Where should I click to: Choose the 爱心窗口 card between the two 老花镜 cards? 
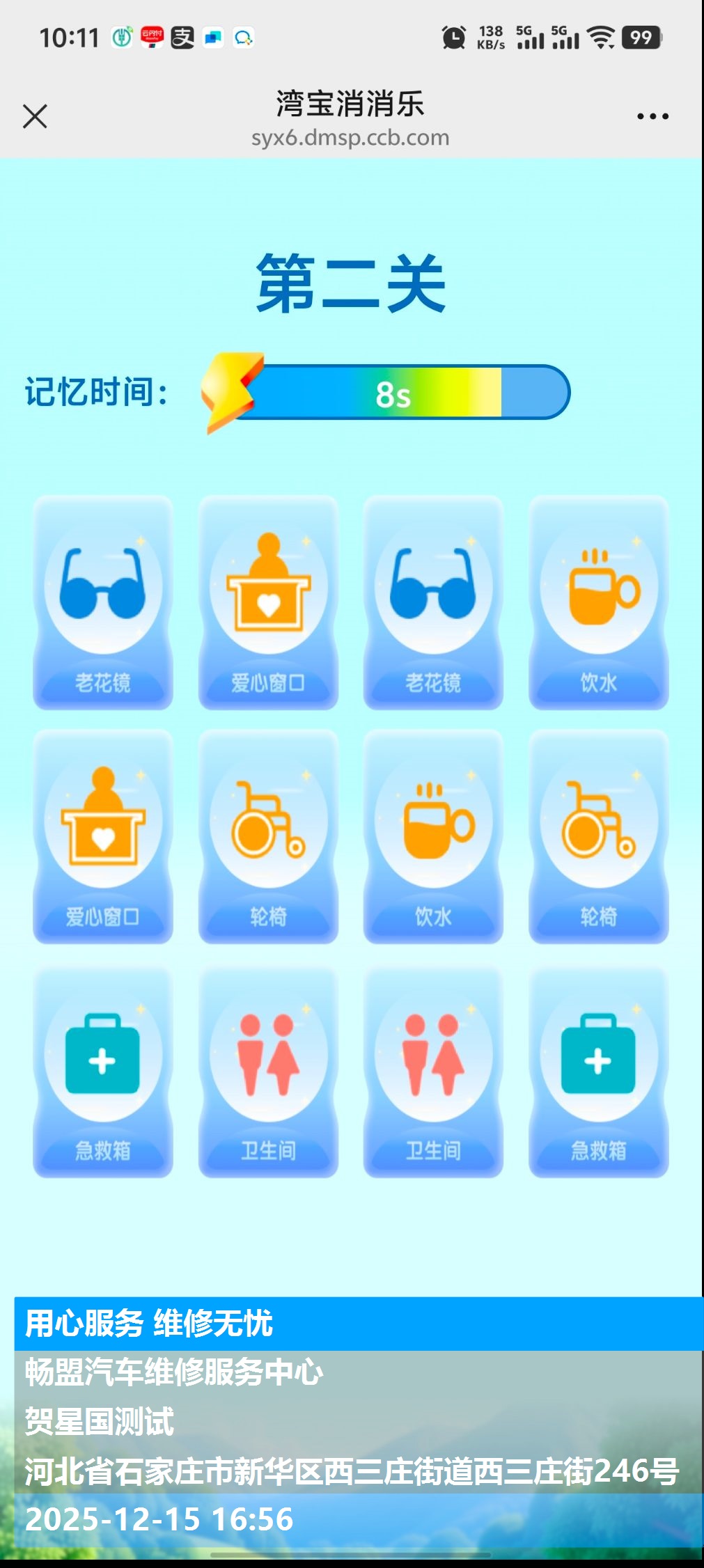(268, 602)
